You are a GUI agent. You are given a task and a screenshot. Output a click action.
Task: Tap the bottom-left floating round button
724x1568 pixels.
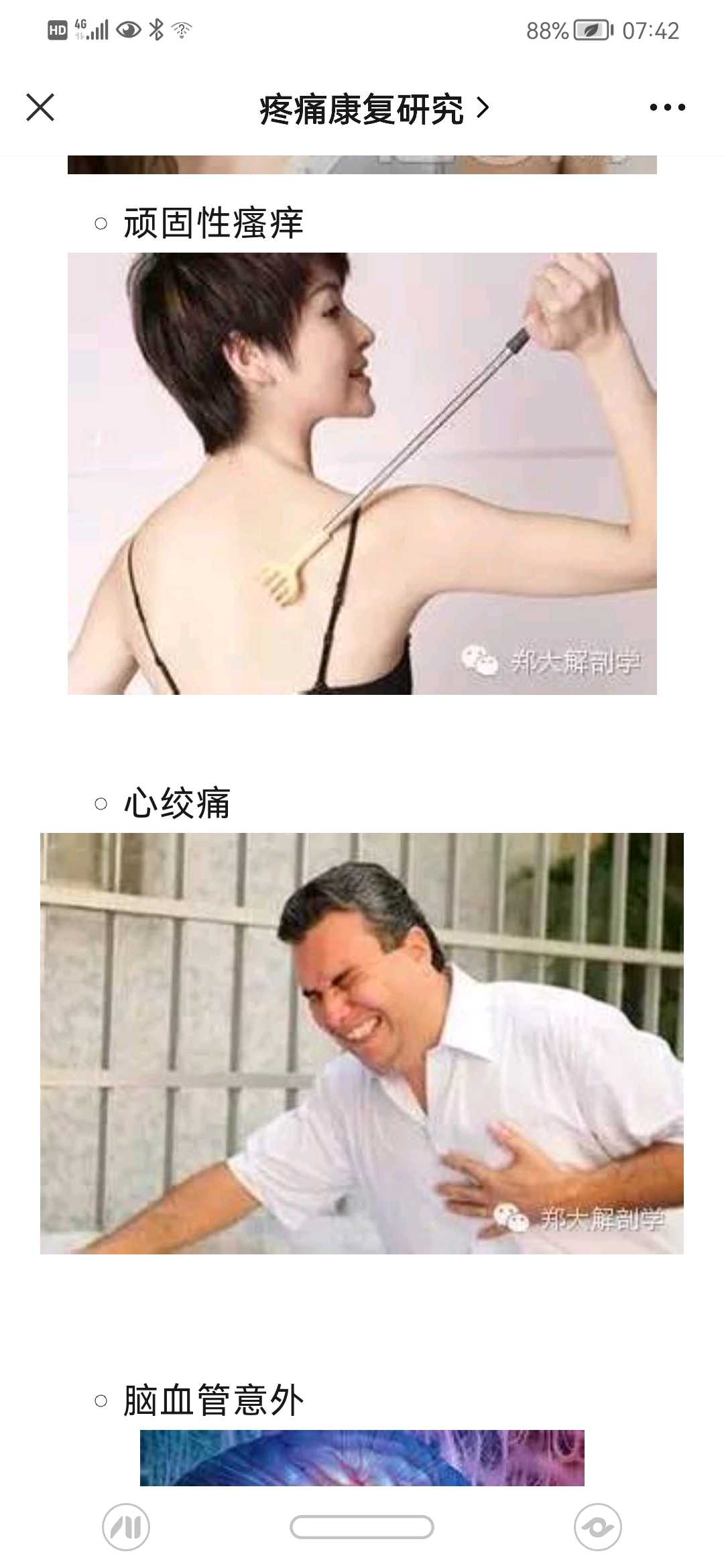pos(126,1527)
